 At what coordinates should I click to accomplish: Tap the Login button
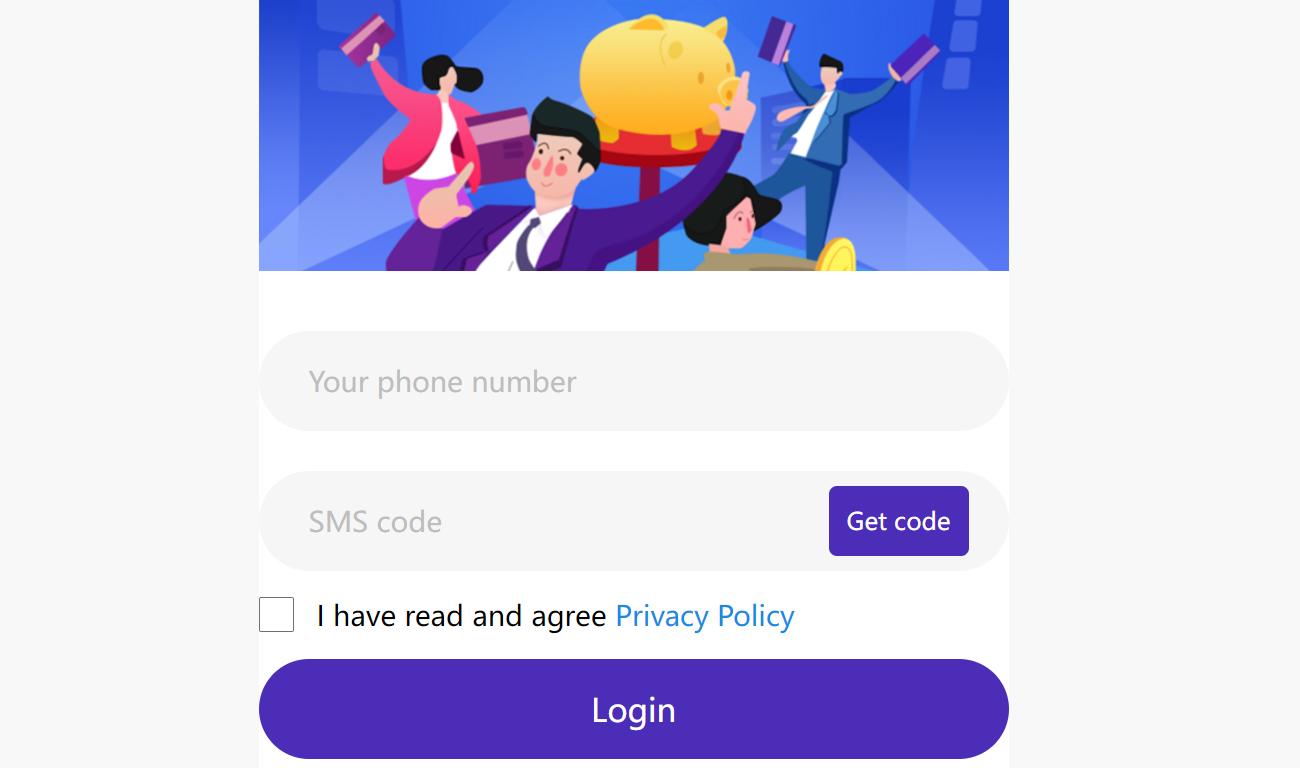633,709
